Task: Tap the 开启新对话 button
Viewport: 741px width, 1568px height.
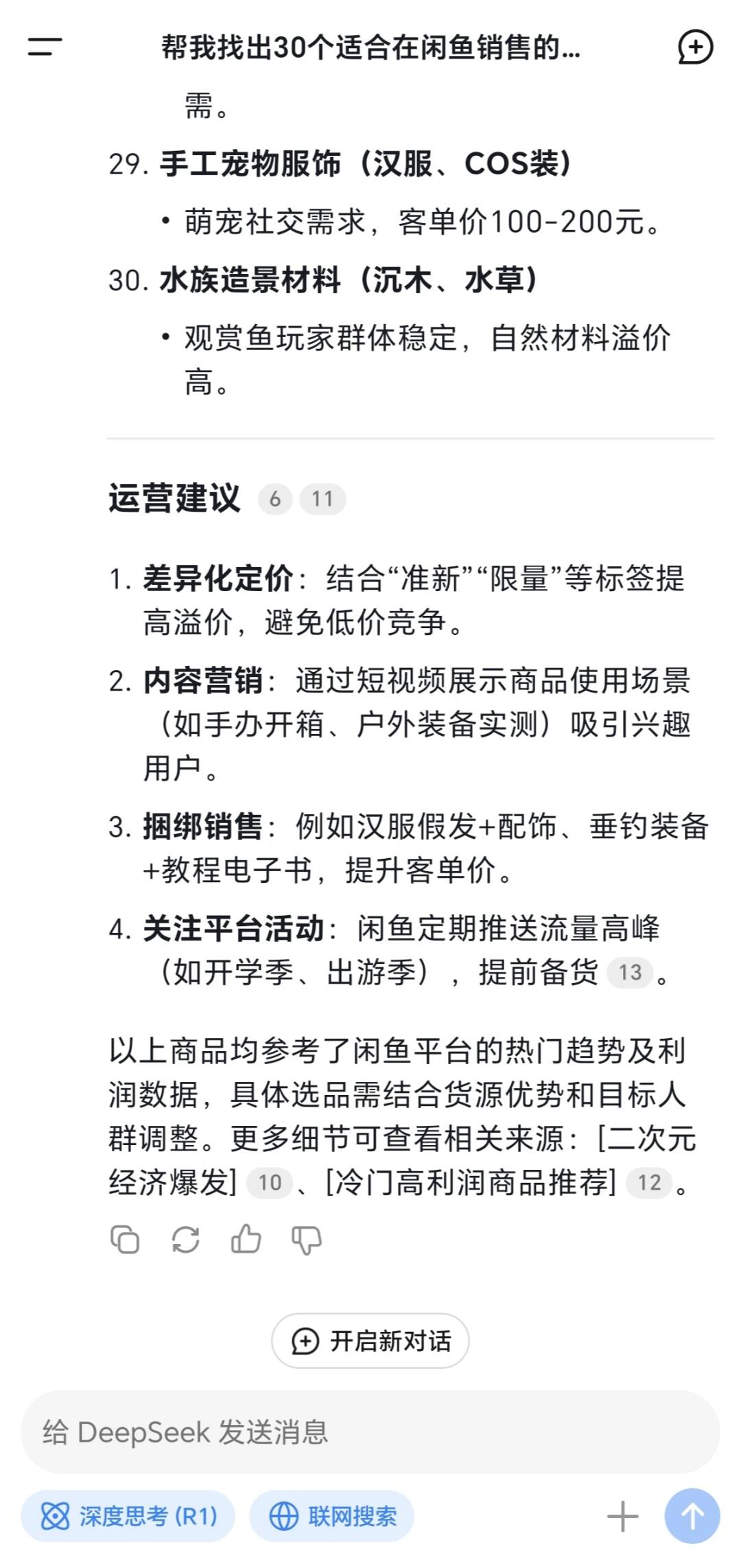Action: 370,1341
